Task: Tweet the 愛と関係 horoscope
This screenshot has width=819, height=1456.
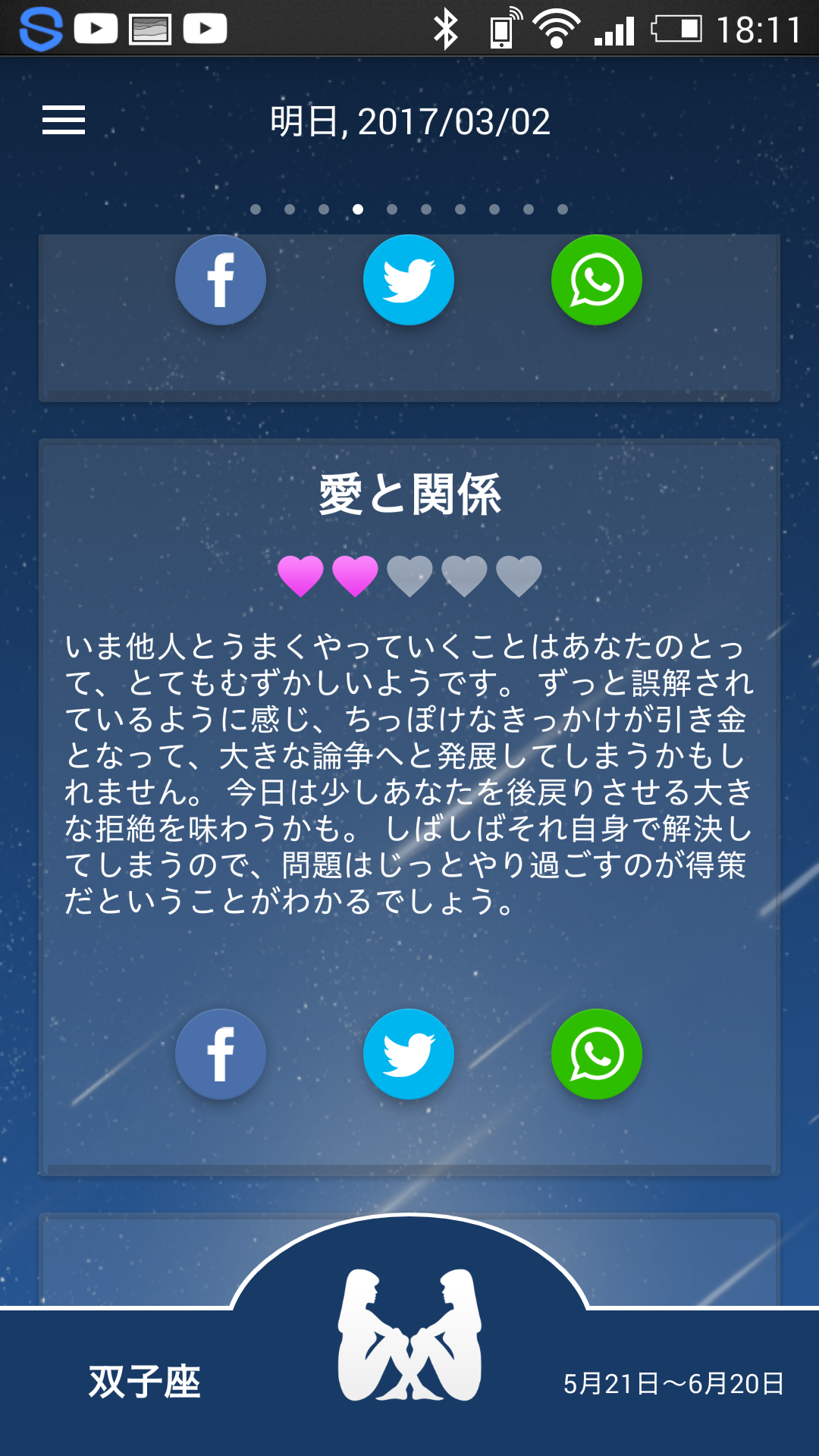Action: (409, 1054)
